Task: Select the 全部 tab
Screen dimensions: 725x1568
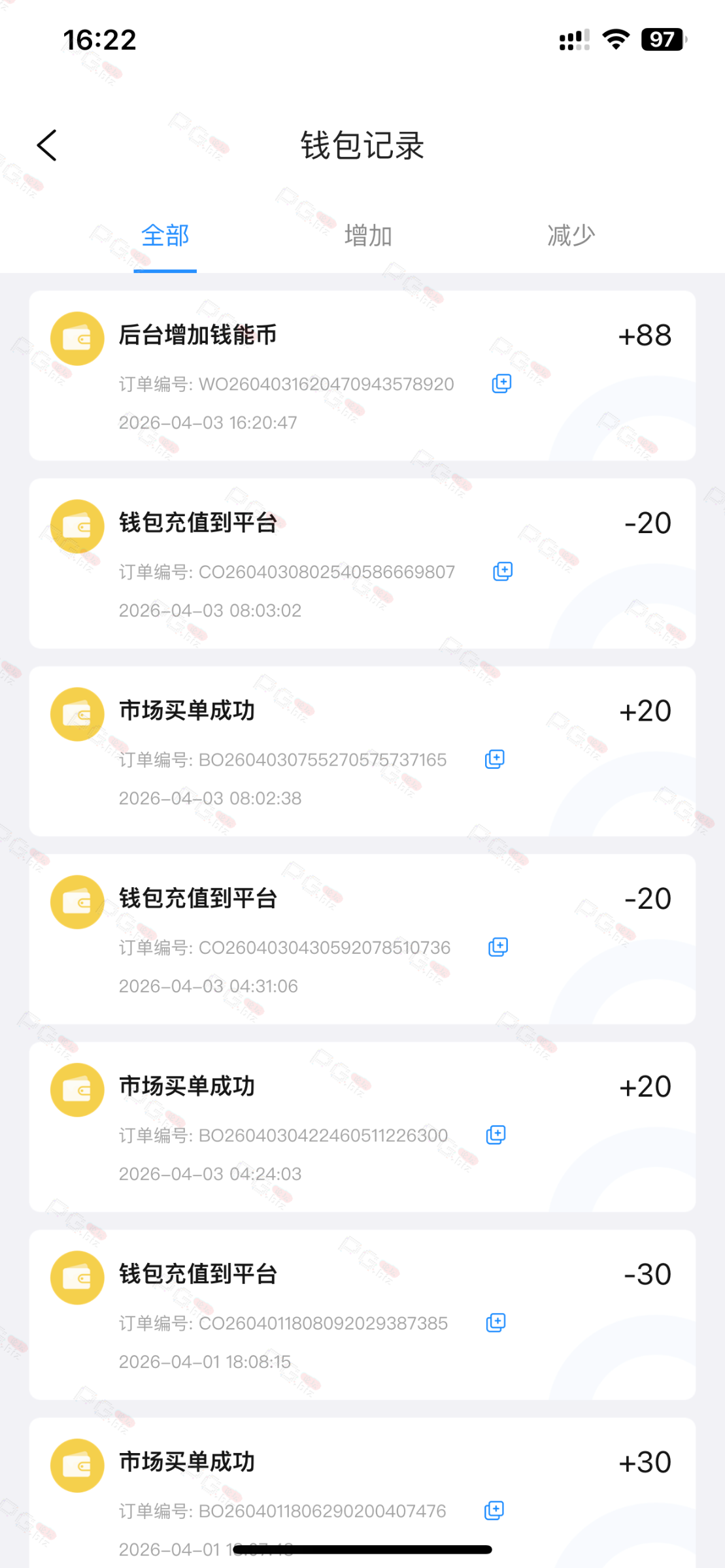Action: (165, 235)
